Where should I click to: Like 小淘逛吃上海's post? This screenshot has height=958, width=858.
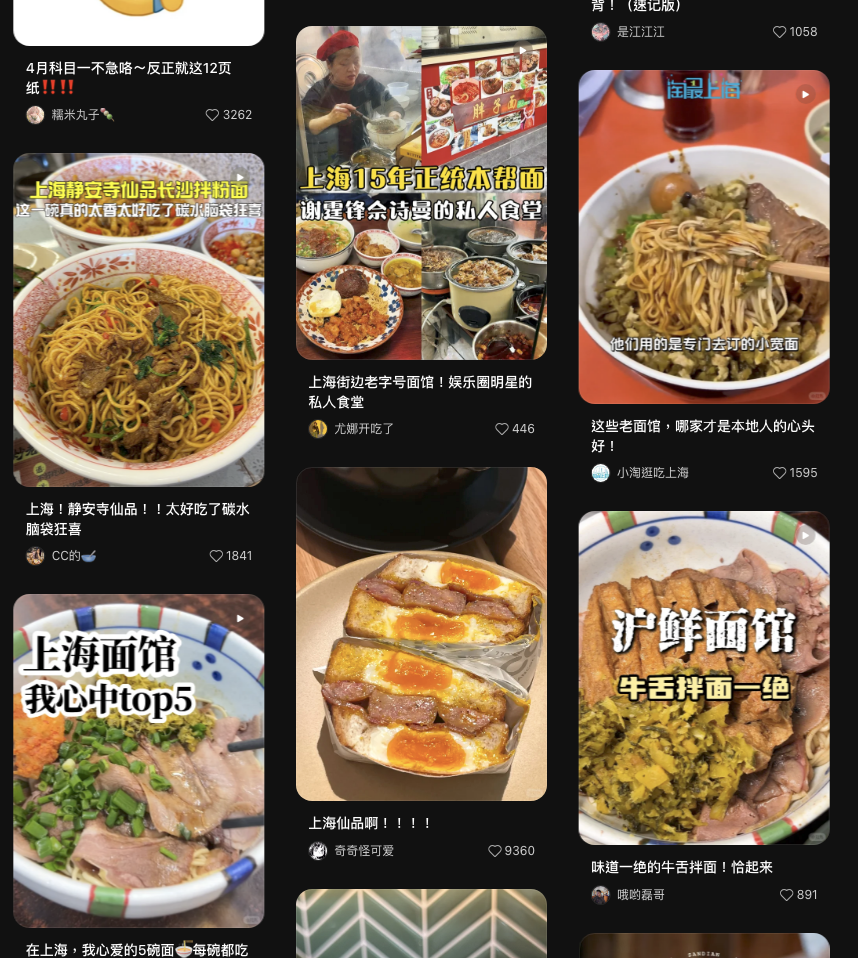click(780, 473)
